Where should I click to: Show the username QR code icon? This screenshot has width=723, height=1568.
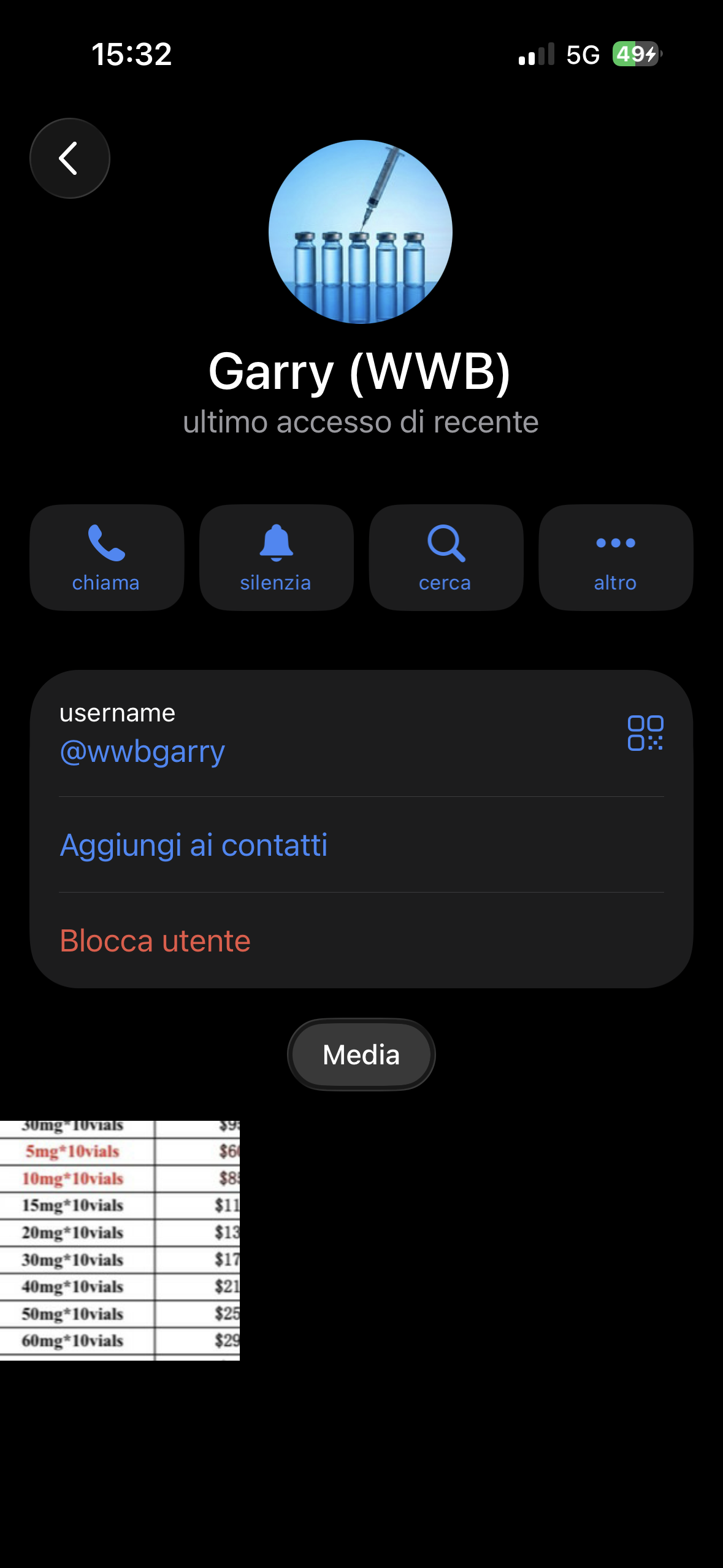point(645,733)
